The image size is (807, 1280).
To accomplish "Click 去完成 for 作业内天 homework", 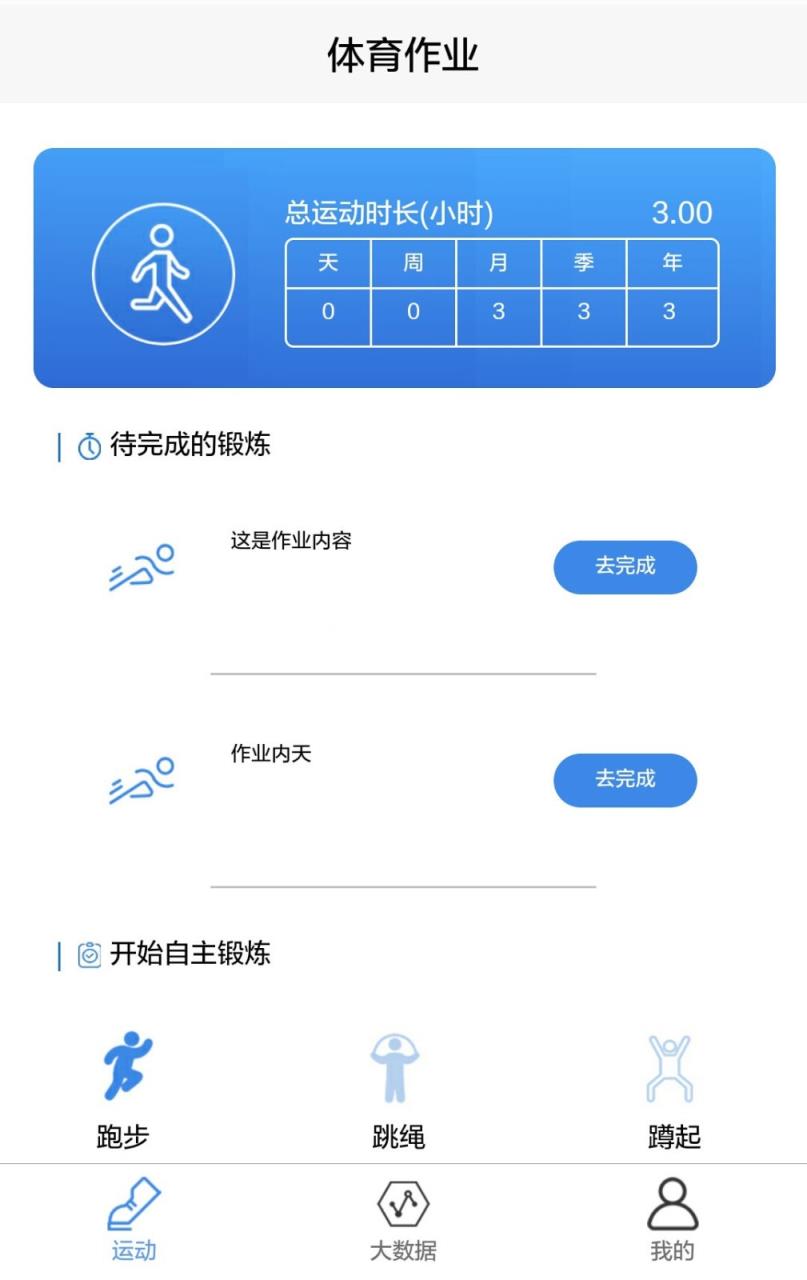I will point(625,780).
